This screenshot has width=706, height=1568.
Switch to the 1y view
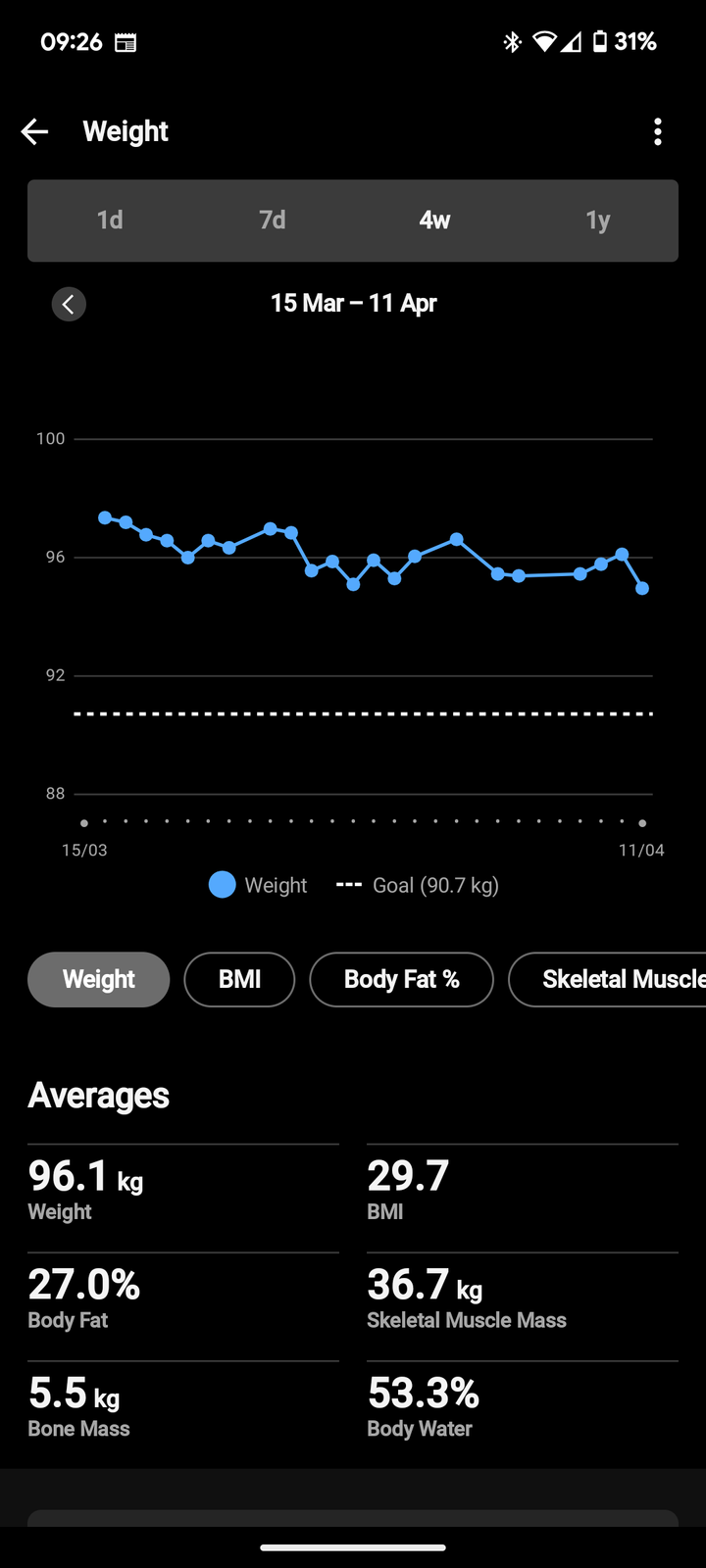[597, 220]
